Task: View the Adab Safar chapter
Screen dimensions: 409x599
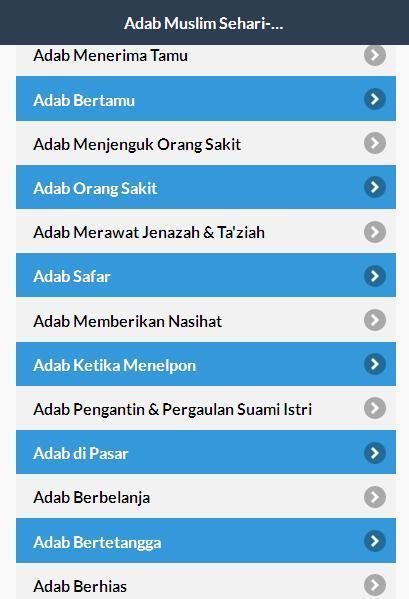Action: pos(206,275)
